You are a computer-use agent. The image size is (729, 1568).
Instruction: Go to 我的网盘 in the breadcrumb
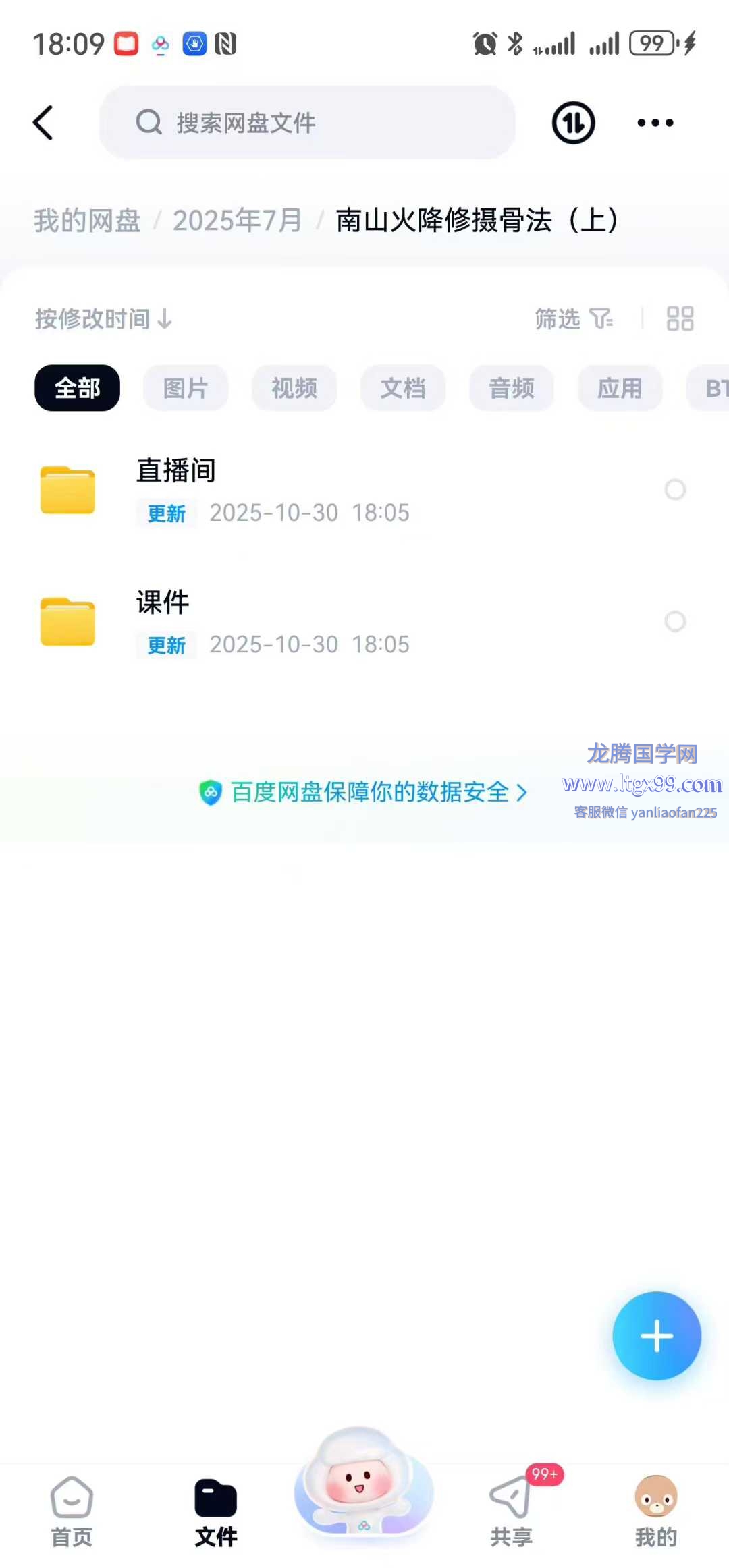[x=87, y=221]
